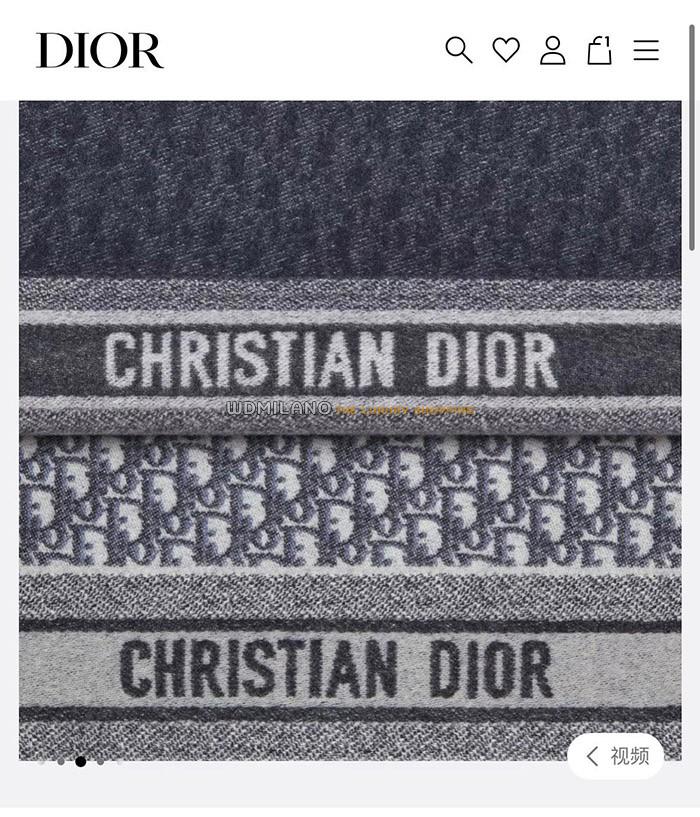
Task: Open the hamburger menu
Action: (x=646, y=50)
